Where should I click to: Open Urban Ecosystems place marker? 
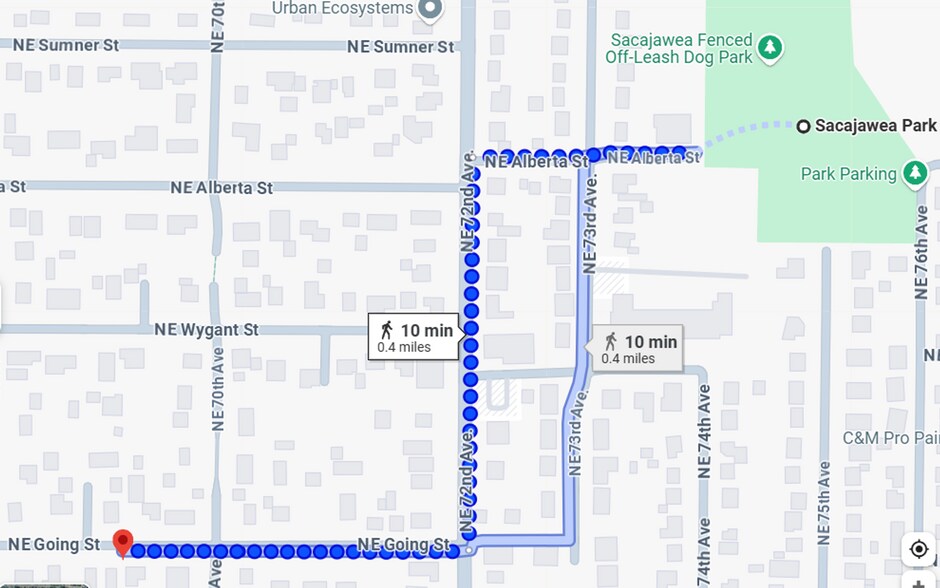coord(430,9)
